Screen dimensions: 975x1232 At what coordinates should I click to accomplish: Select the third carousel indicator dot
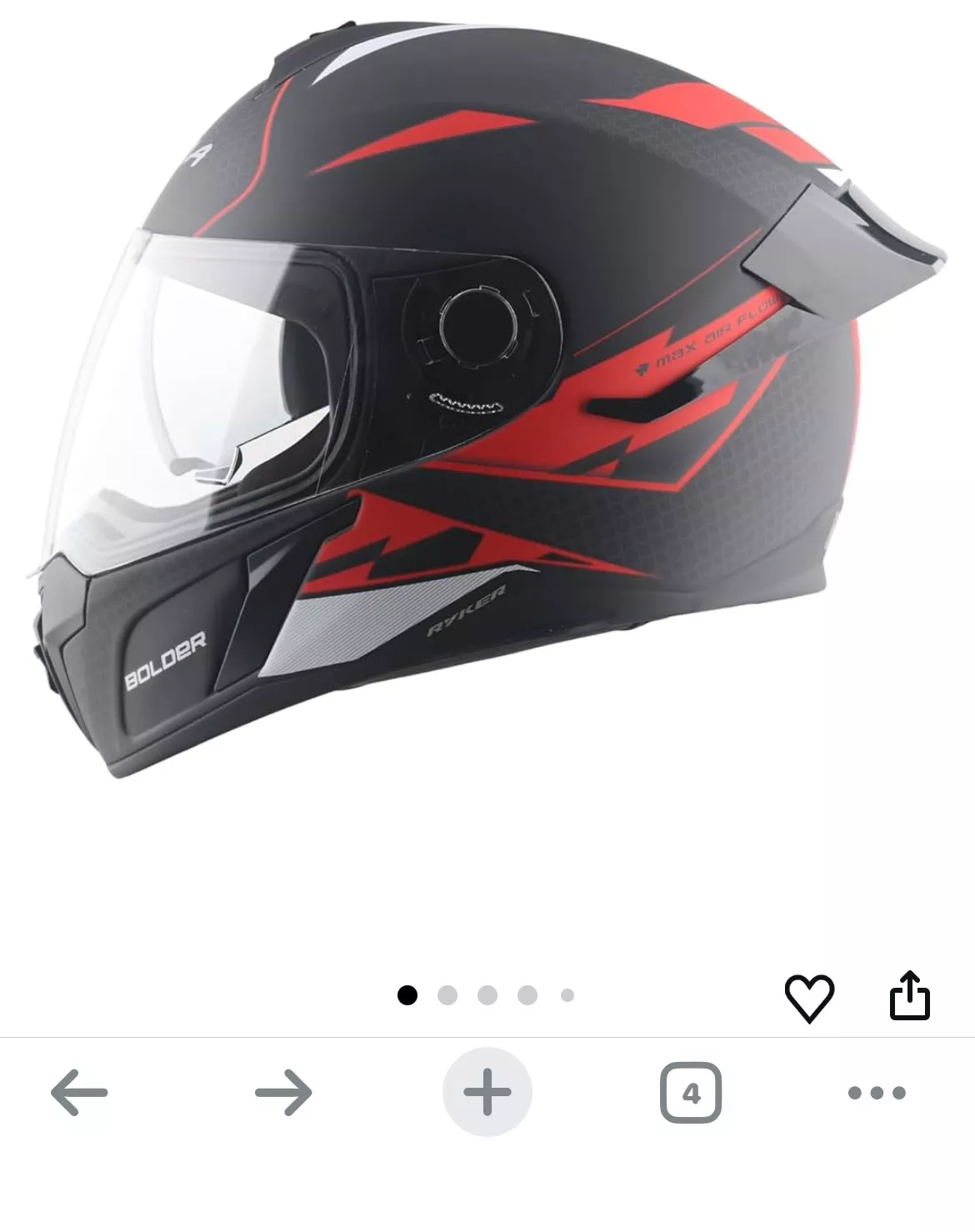487,993
